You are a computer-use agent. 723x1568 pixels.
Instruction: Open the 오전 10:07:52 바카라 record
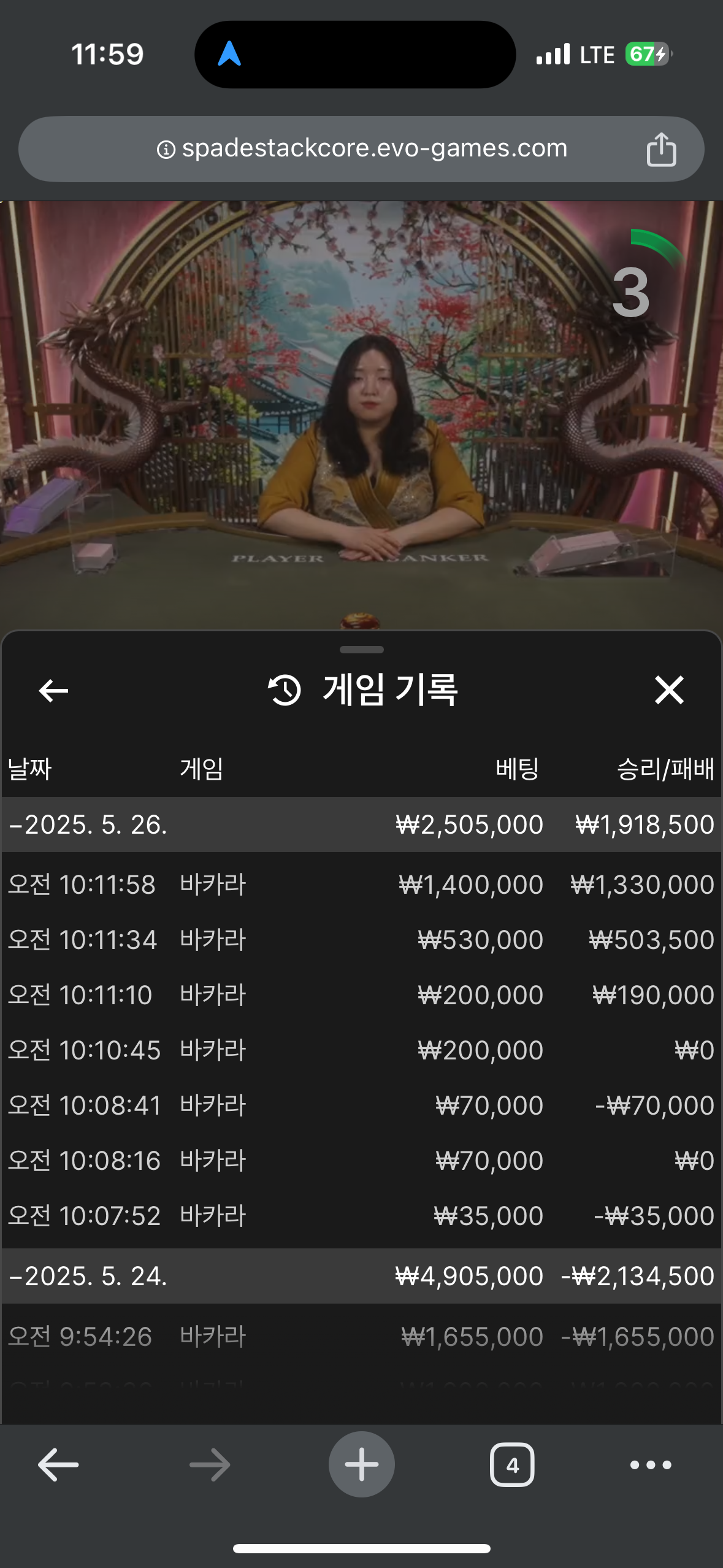pos(361,1216)
